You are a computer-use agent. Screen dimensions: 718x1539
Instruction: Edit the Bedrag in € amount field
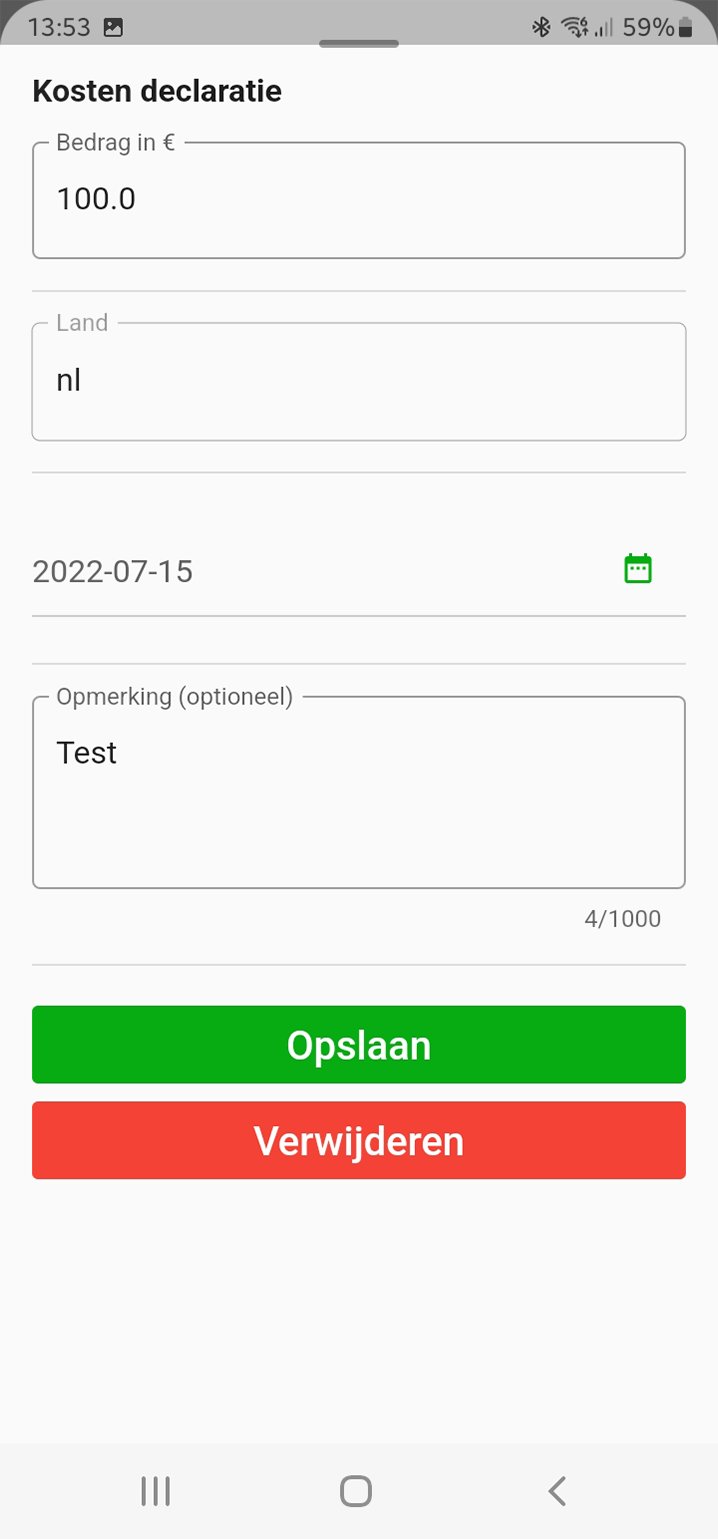pyautogui.click(x=359, y=200)
